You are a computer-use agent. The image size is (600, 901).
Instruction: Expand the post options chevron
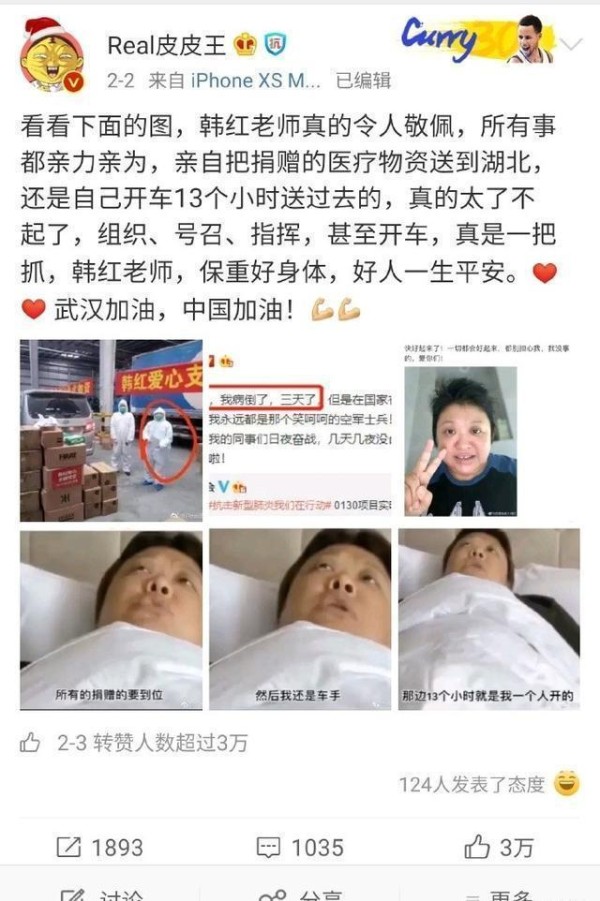571,44
